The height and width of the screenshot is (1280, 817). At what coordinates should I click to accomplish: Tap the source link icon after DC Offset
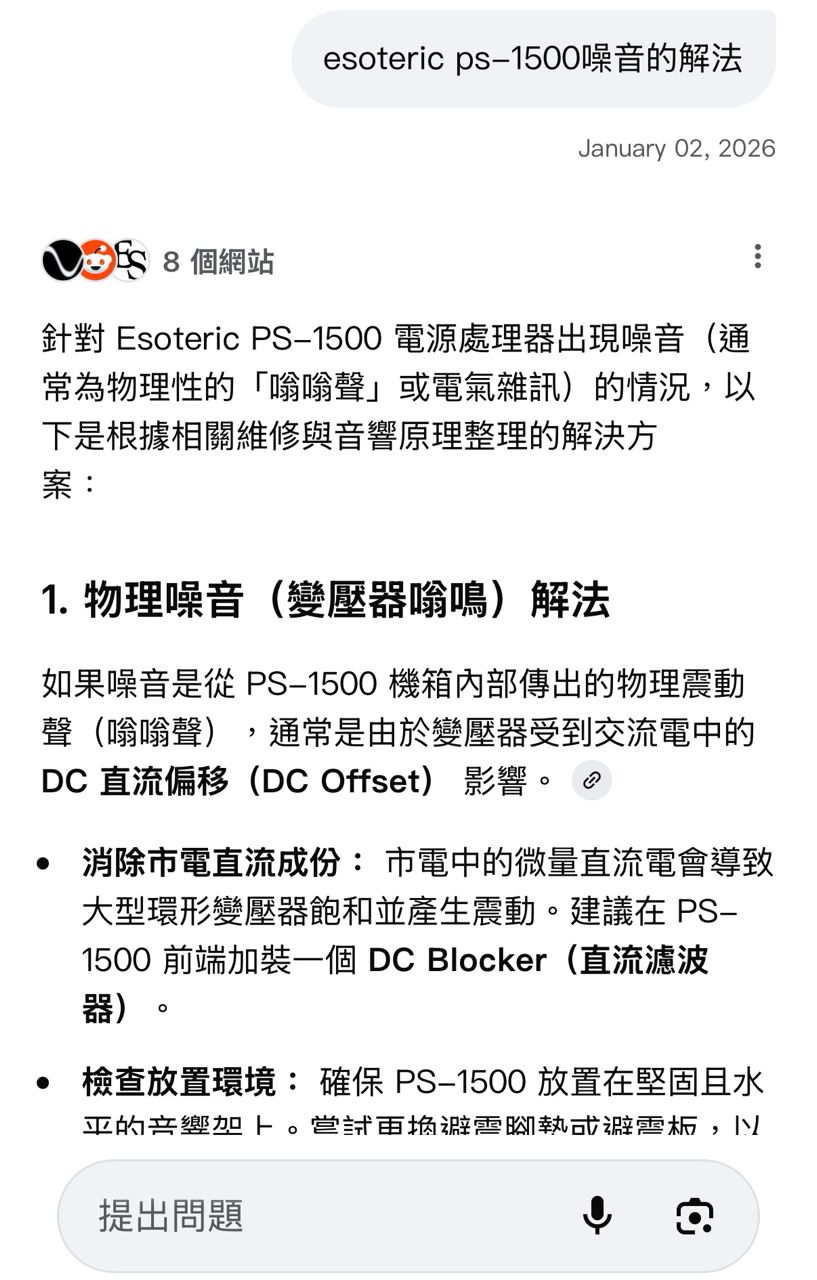(591, 781)
